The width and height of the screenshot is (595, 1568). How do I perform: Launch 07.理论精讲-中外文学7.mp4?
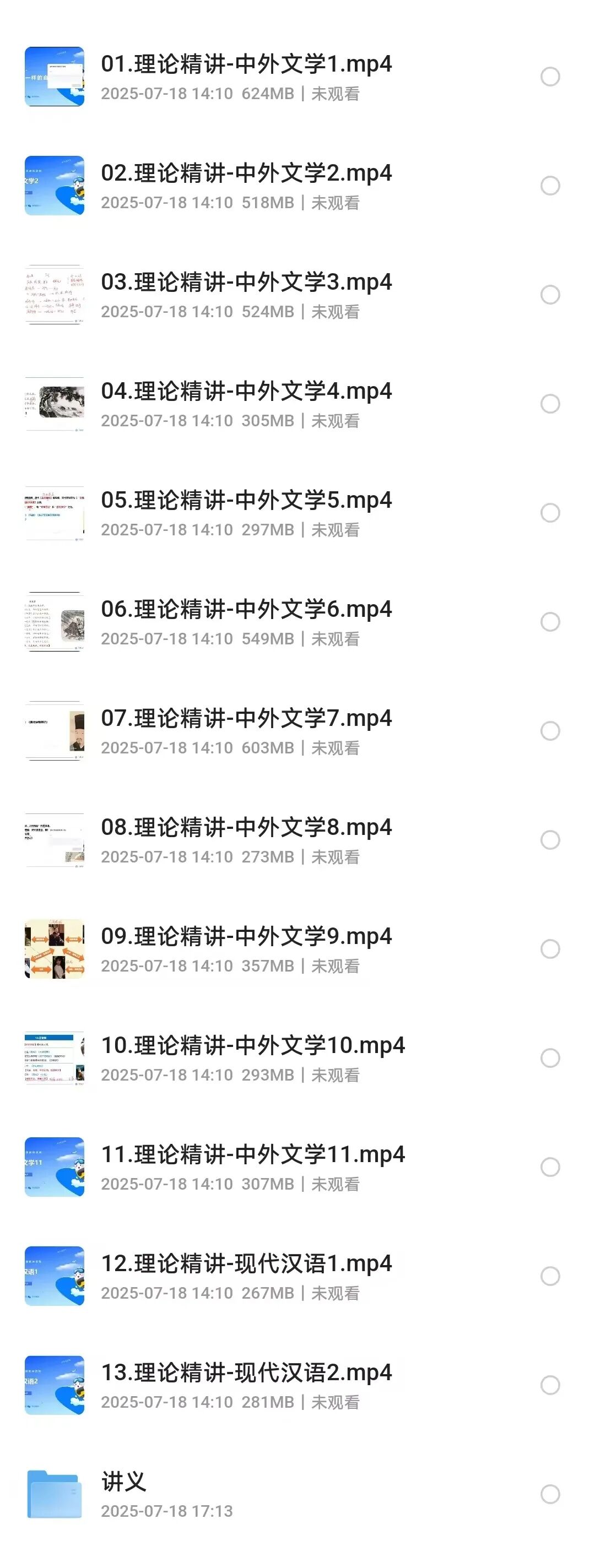(246, 718)
